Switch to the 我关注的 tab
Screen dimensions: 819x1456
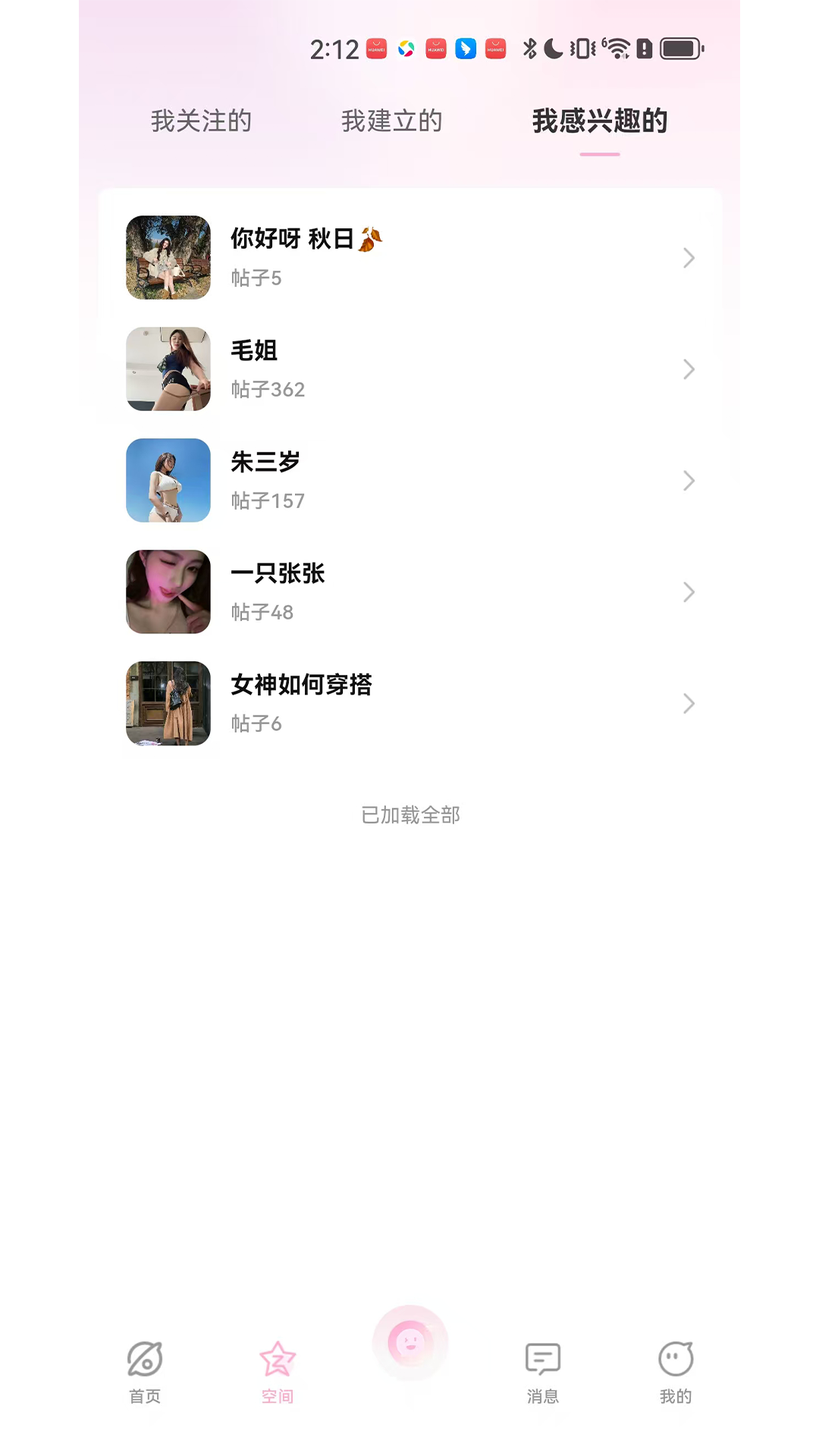201,121
